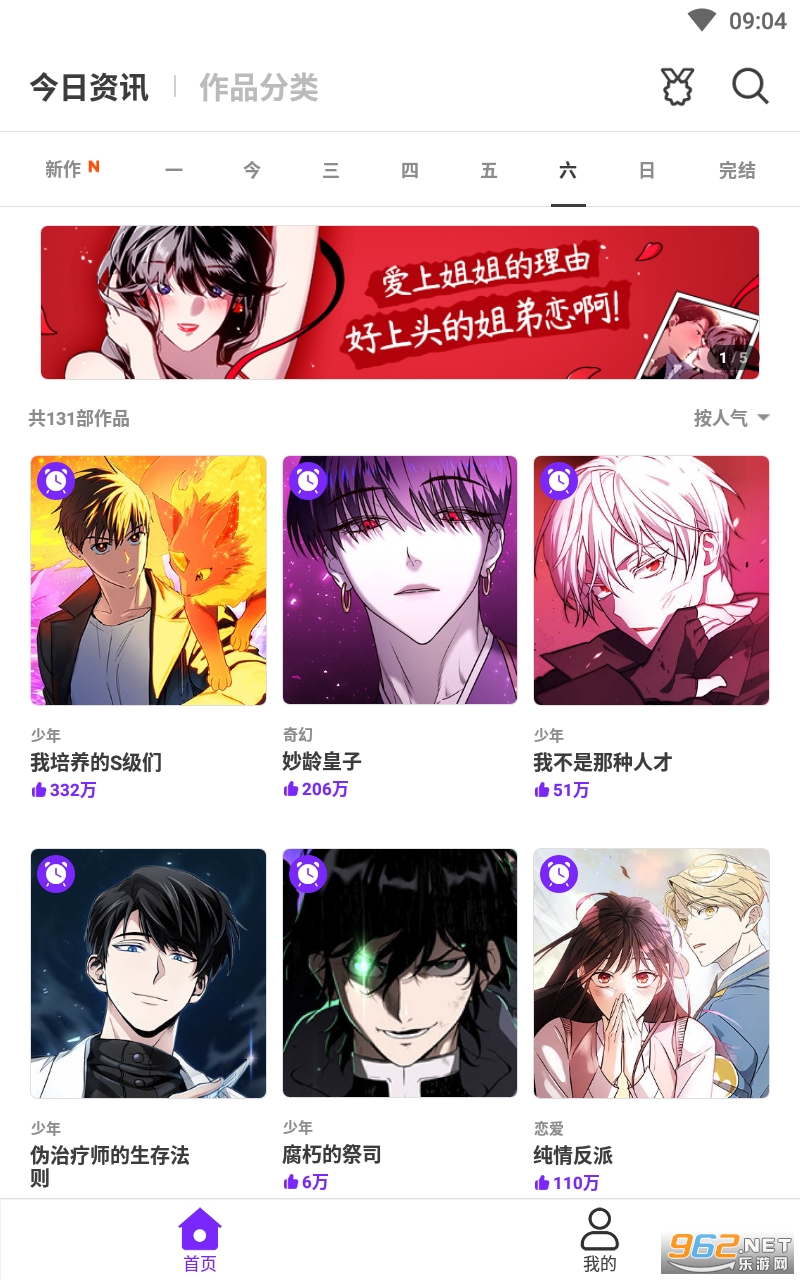The height and width of the screenshot is (1280, 800).
Task: Select the 三 day tab
Action: tap(331, 170)
